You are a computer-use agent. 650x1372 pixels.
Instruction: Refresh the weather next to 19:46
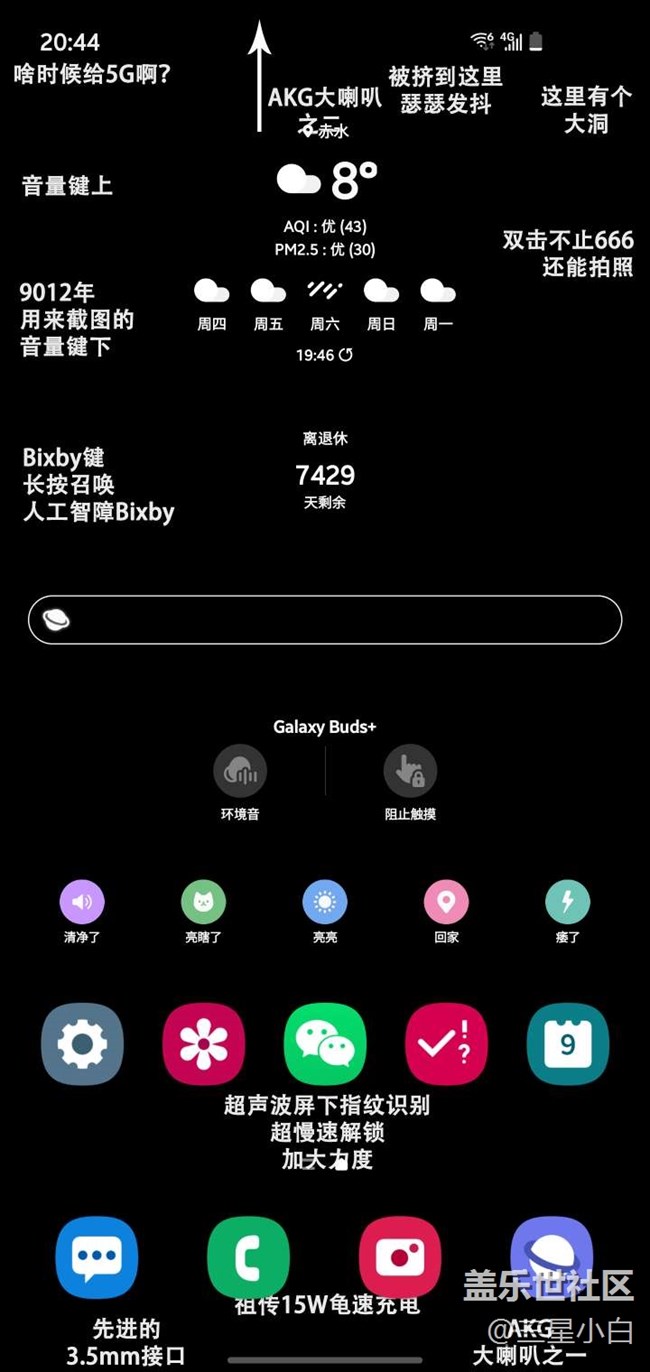346,355
